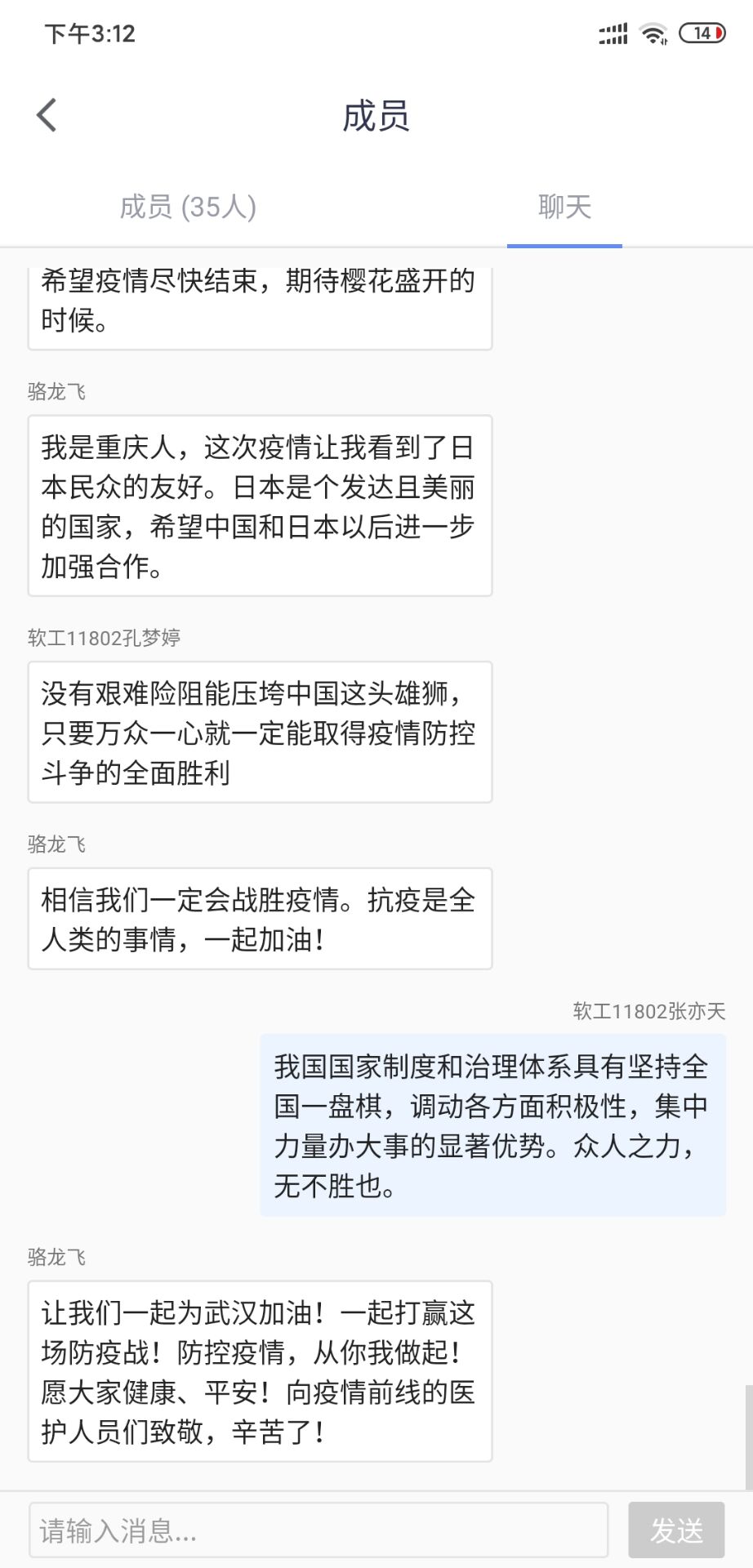Switch to the 成员 (35人) tab
The image size is (753, 1568).
coord(188,207)
